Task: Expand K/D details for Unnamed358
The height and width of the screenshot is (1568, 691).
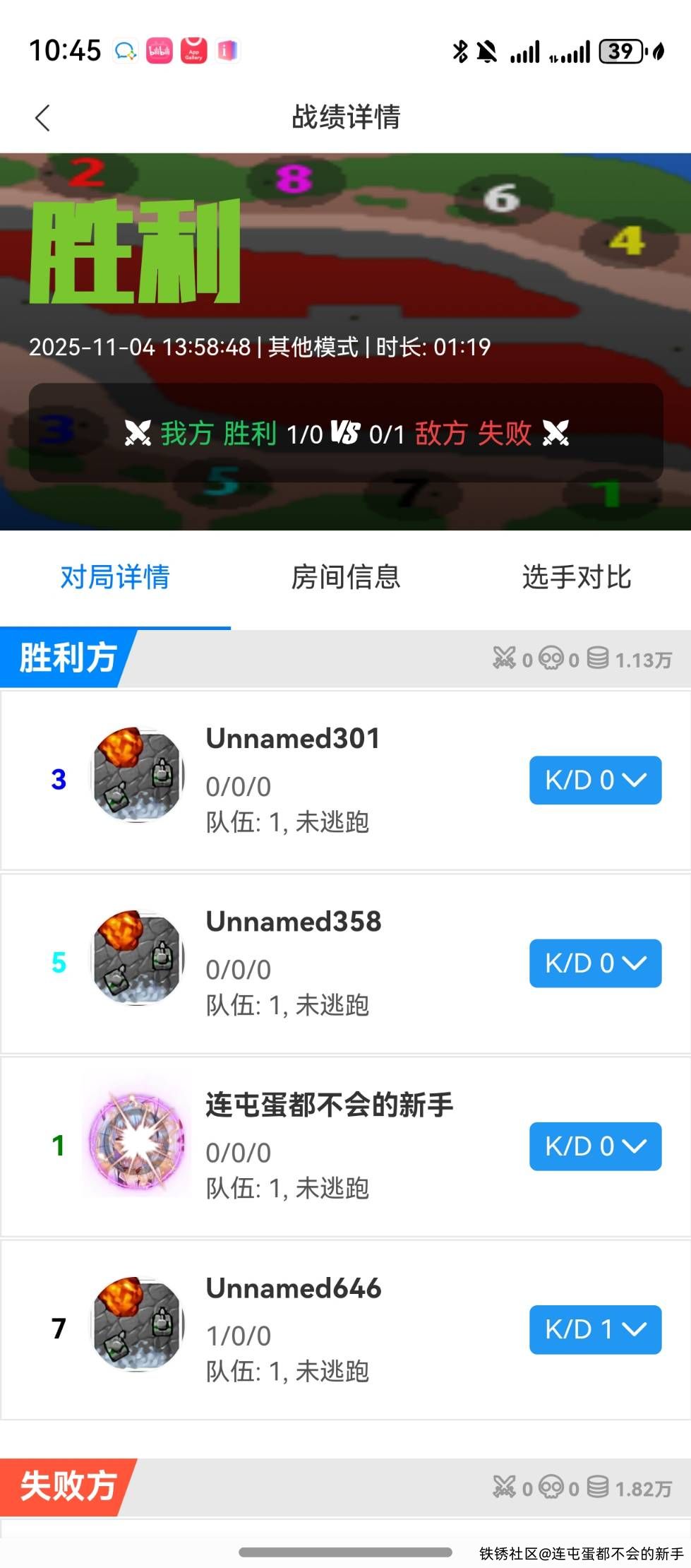Action: click(x=595, y=963)
